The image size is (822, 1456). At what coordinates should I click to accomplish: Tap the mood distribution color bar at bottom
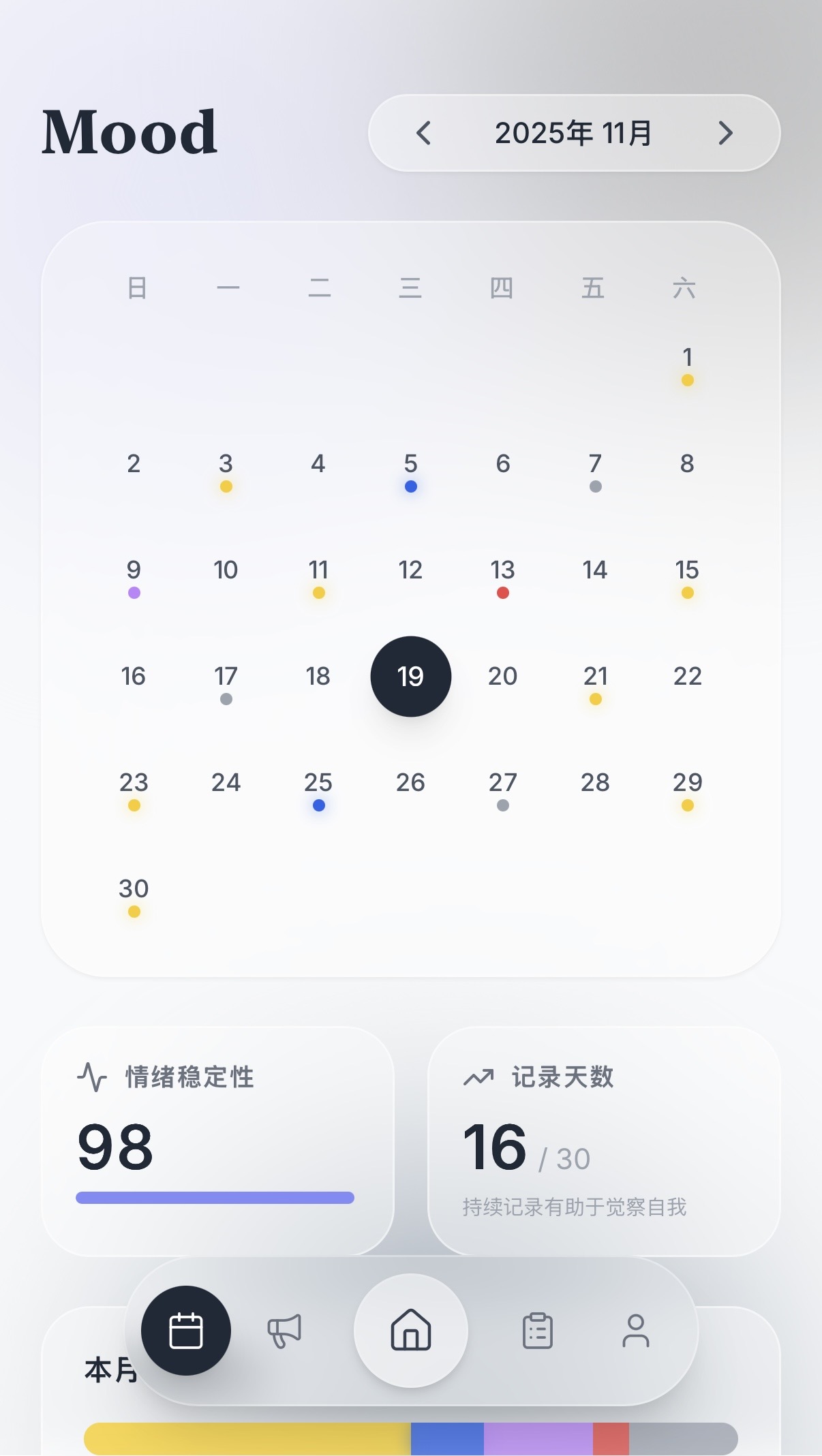pos(410,1438)
